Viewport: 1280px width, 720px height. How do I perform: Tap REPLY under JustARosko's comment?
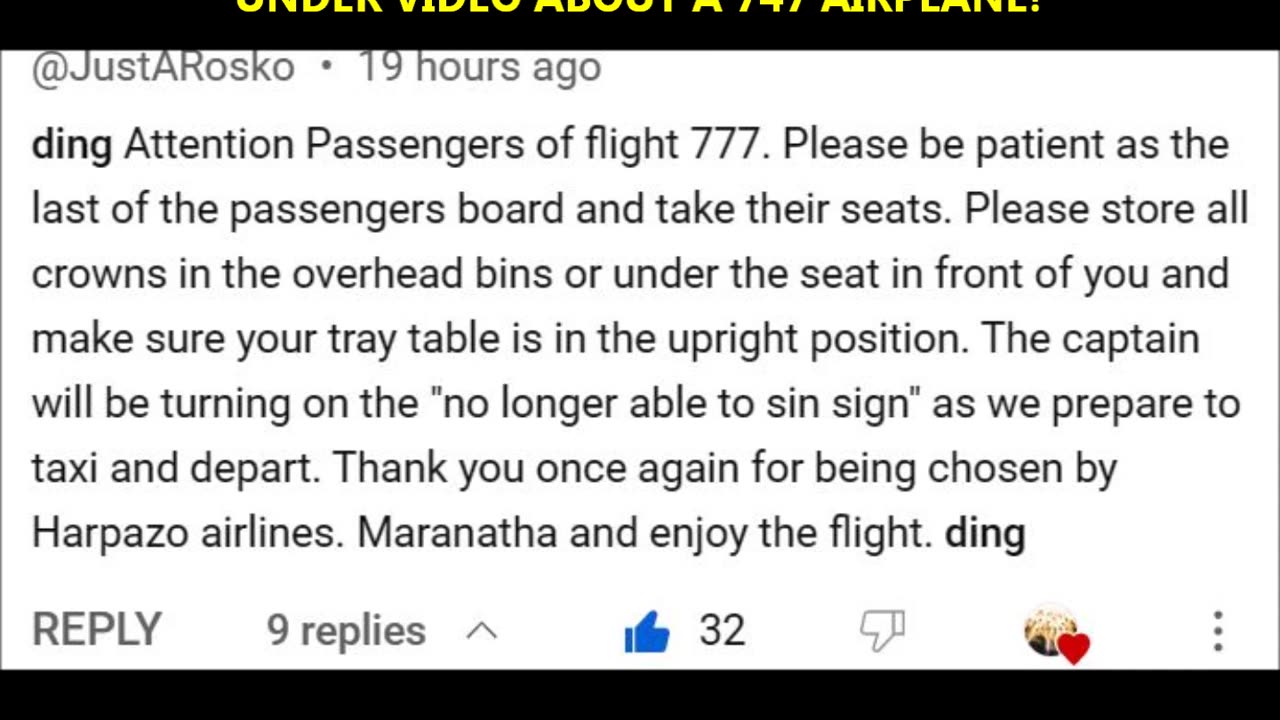click(x=96, y=630)
